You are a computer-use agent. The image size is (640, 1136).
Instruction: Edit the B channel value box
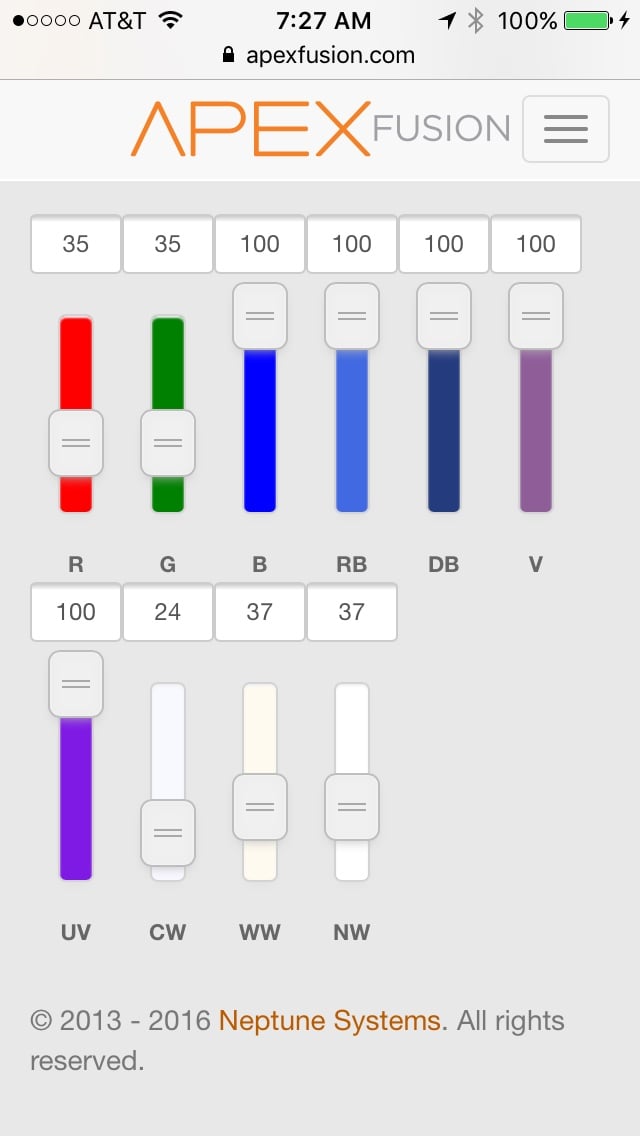[x=260, y=244]
